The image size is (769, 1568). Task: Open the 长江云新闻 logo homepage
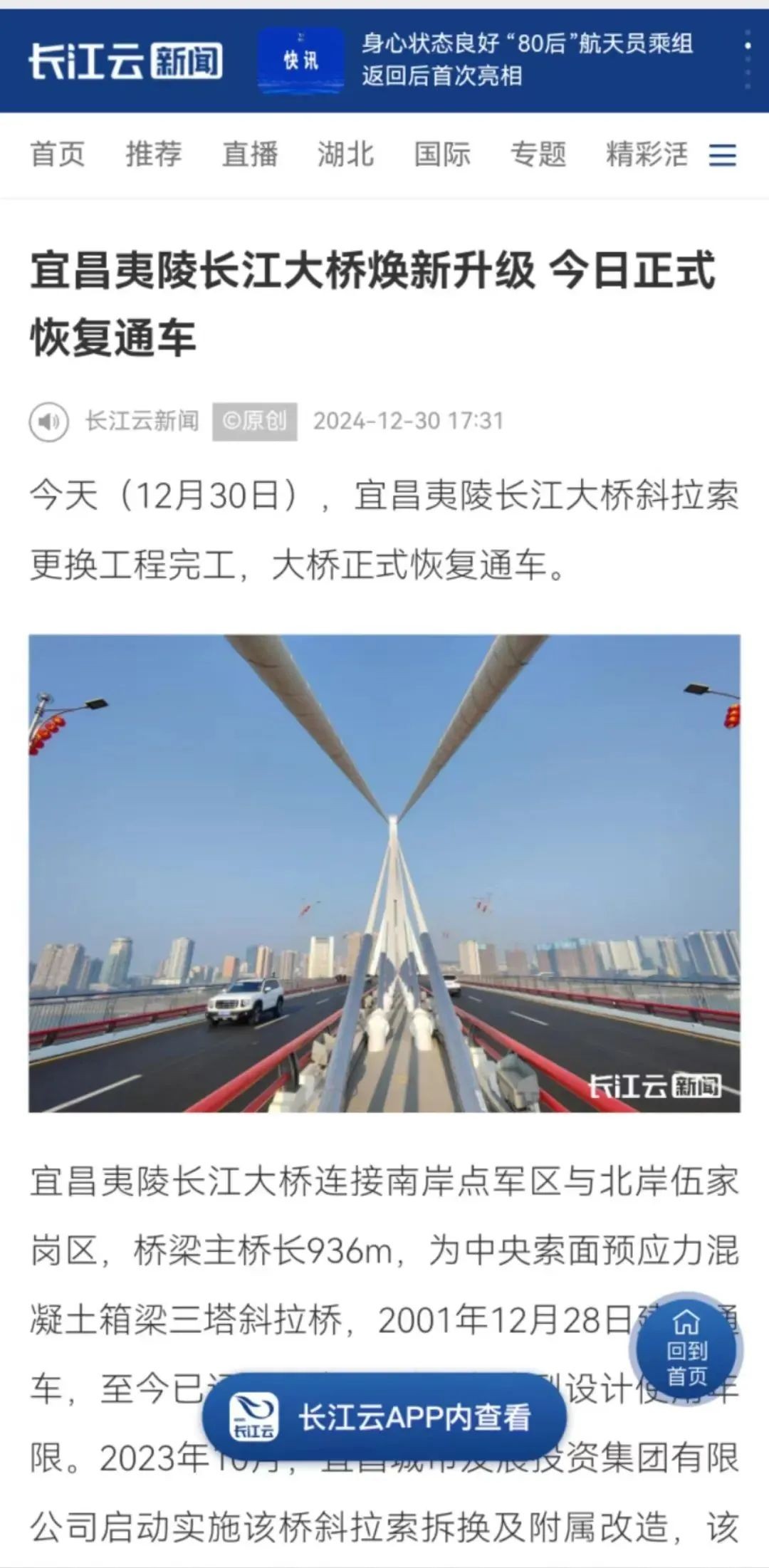point(125,61)
